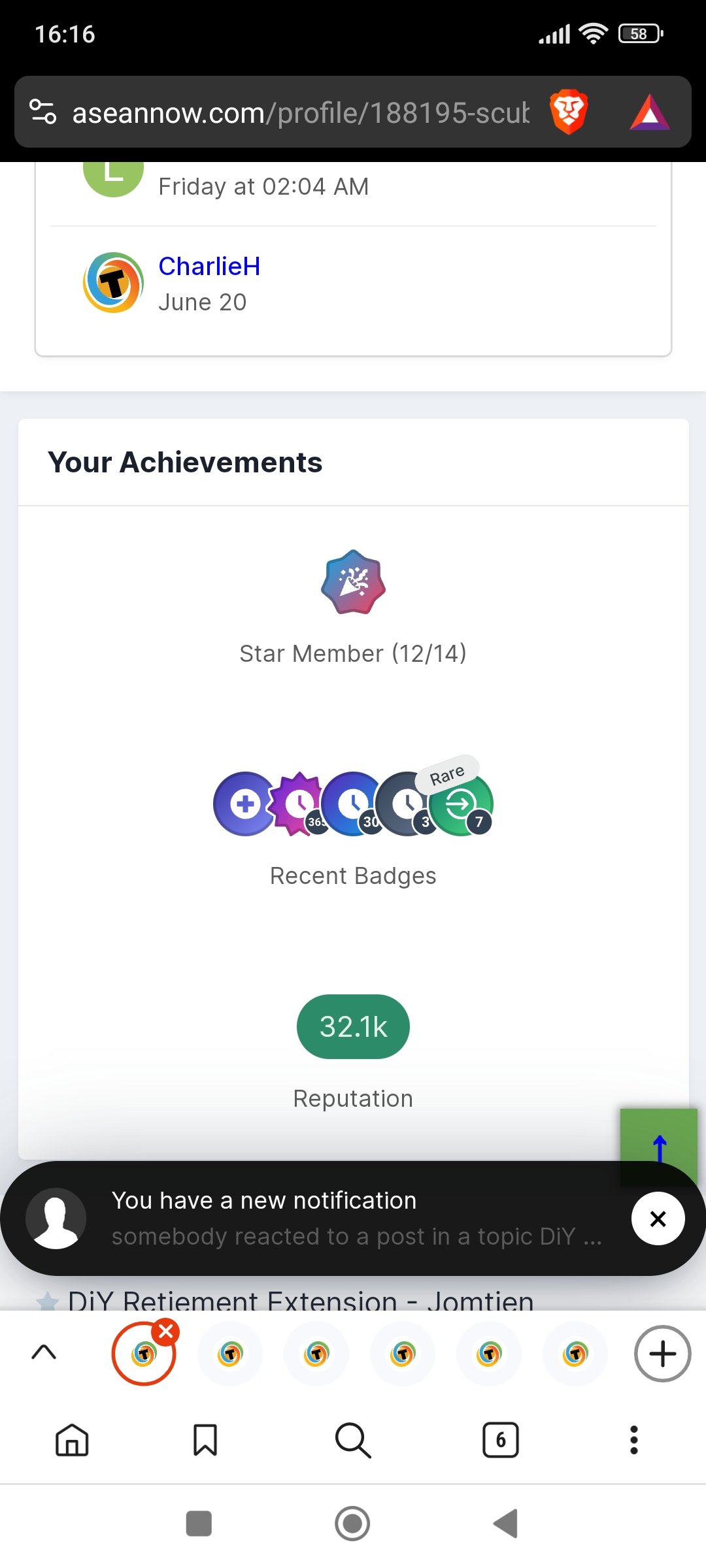Tap the aseannow.com address bar
The height and width of the screenshot is (1568, 706).
coord(301,112)
